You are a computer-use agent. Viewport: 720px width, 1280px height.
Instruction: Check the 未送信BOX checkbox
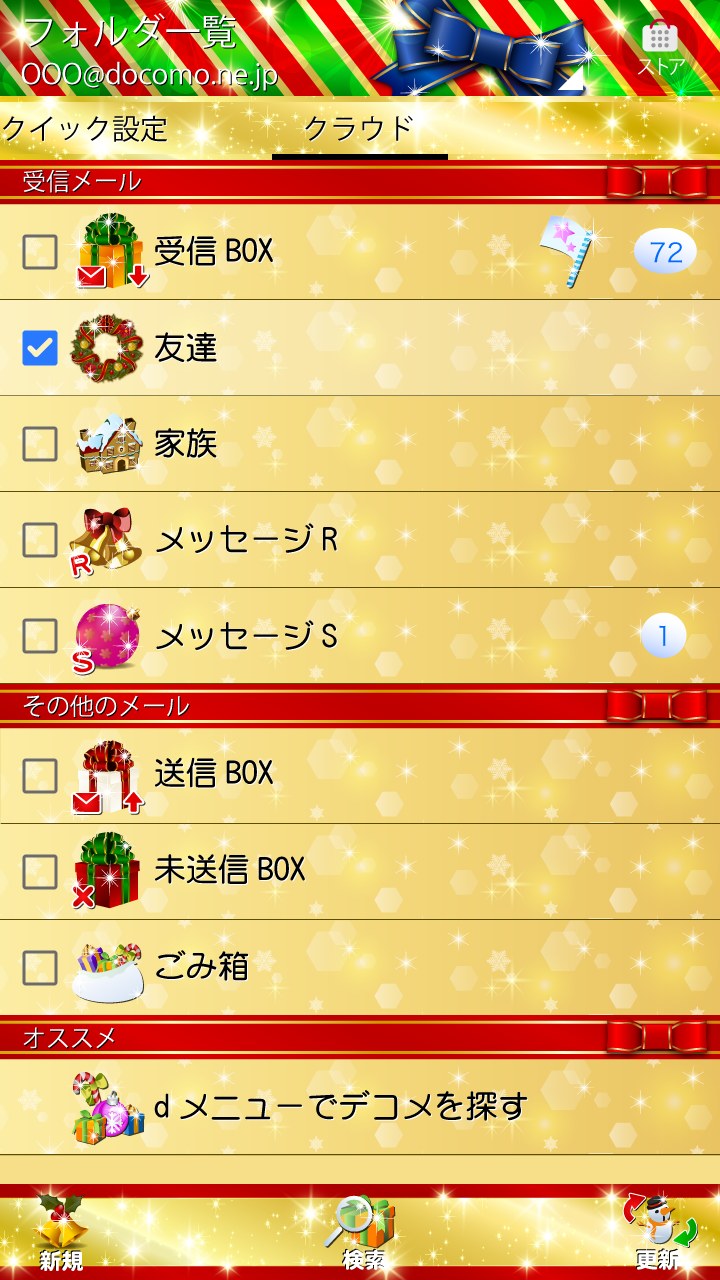point(40,870)
